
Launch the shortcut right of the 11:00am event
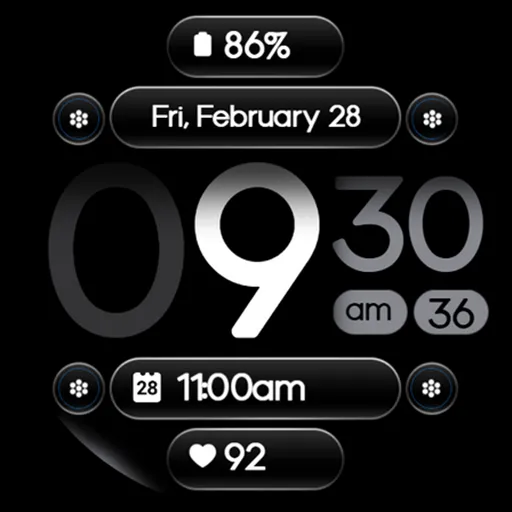pos(432,388)
